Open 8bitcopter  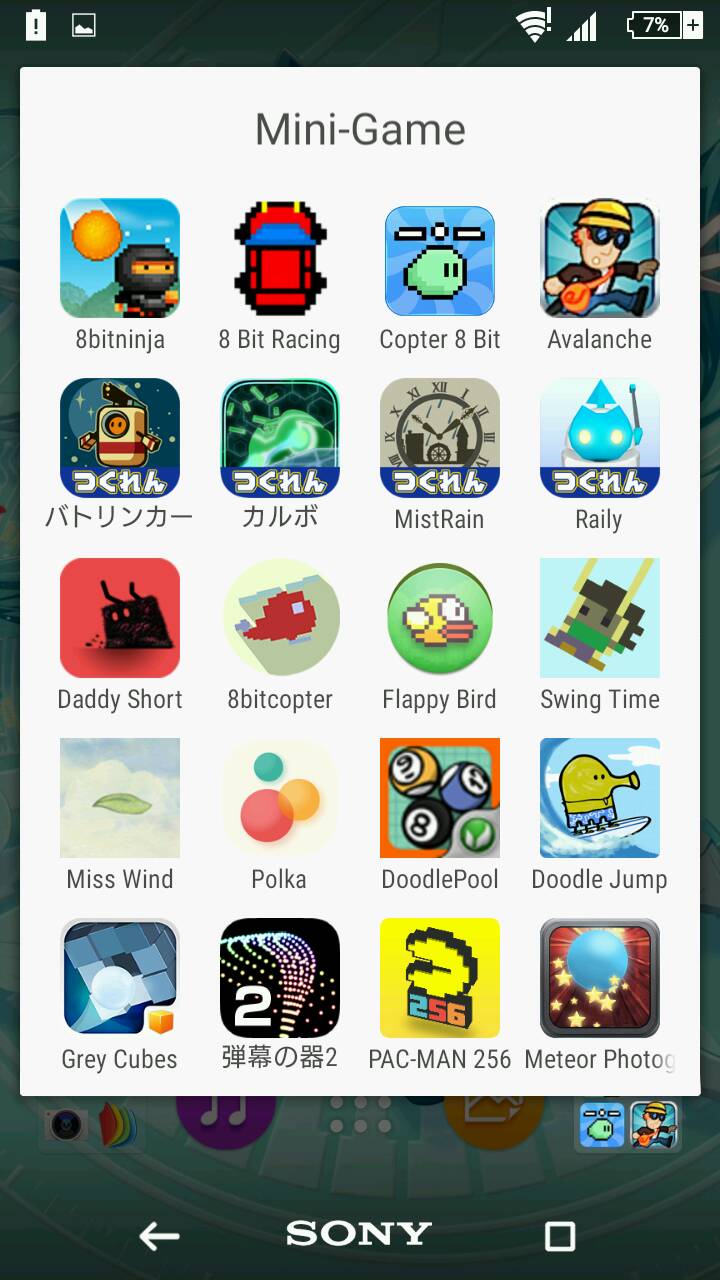coord(280,618)
